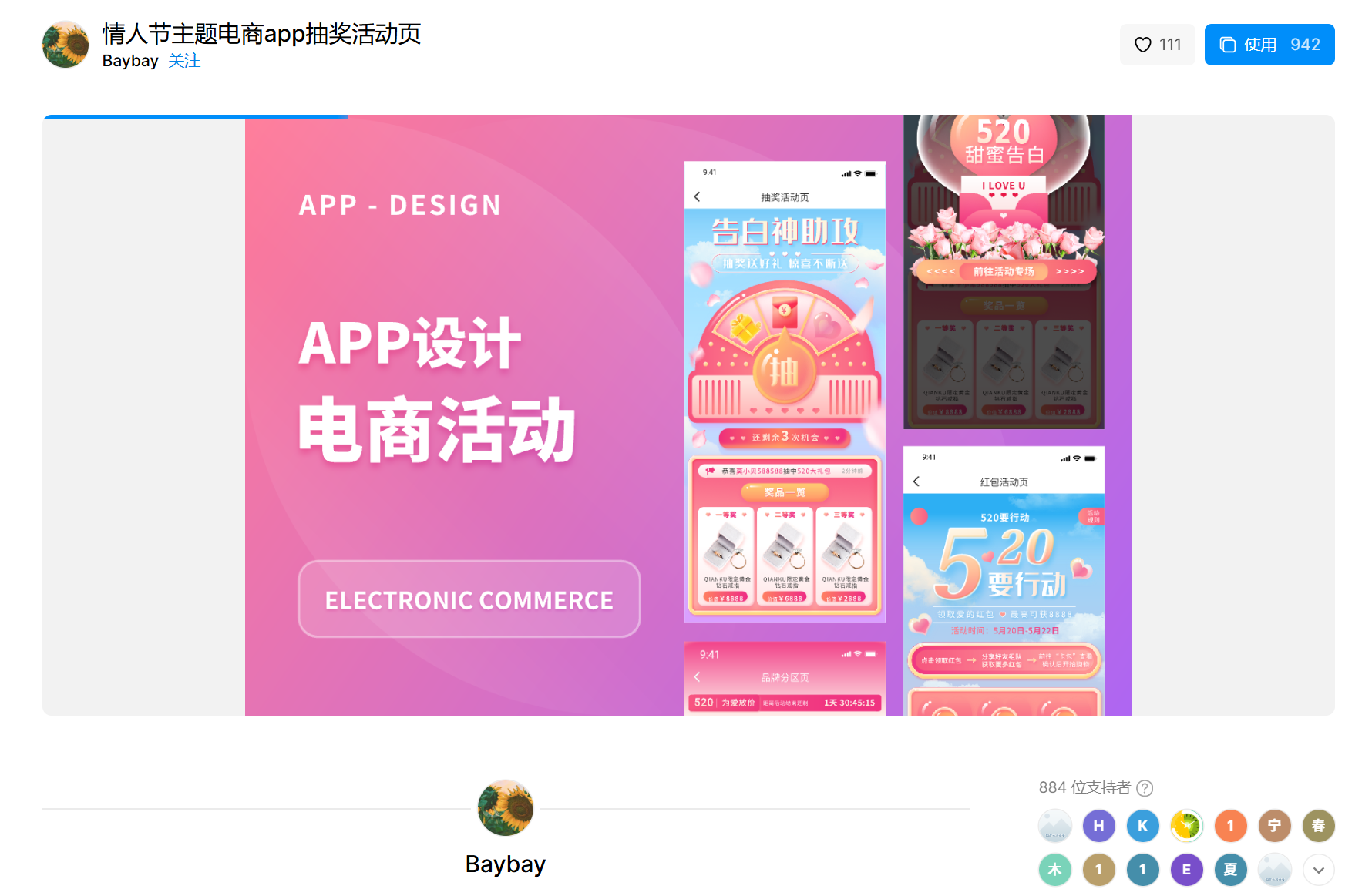Image resolution: width=1372 pixels, height=896 pixels.
Task: Open supporter avatar labeled 木
Action: click(1054, 870)
